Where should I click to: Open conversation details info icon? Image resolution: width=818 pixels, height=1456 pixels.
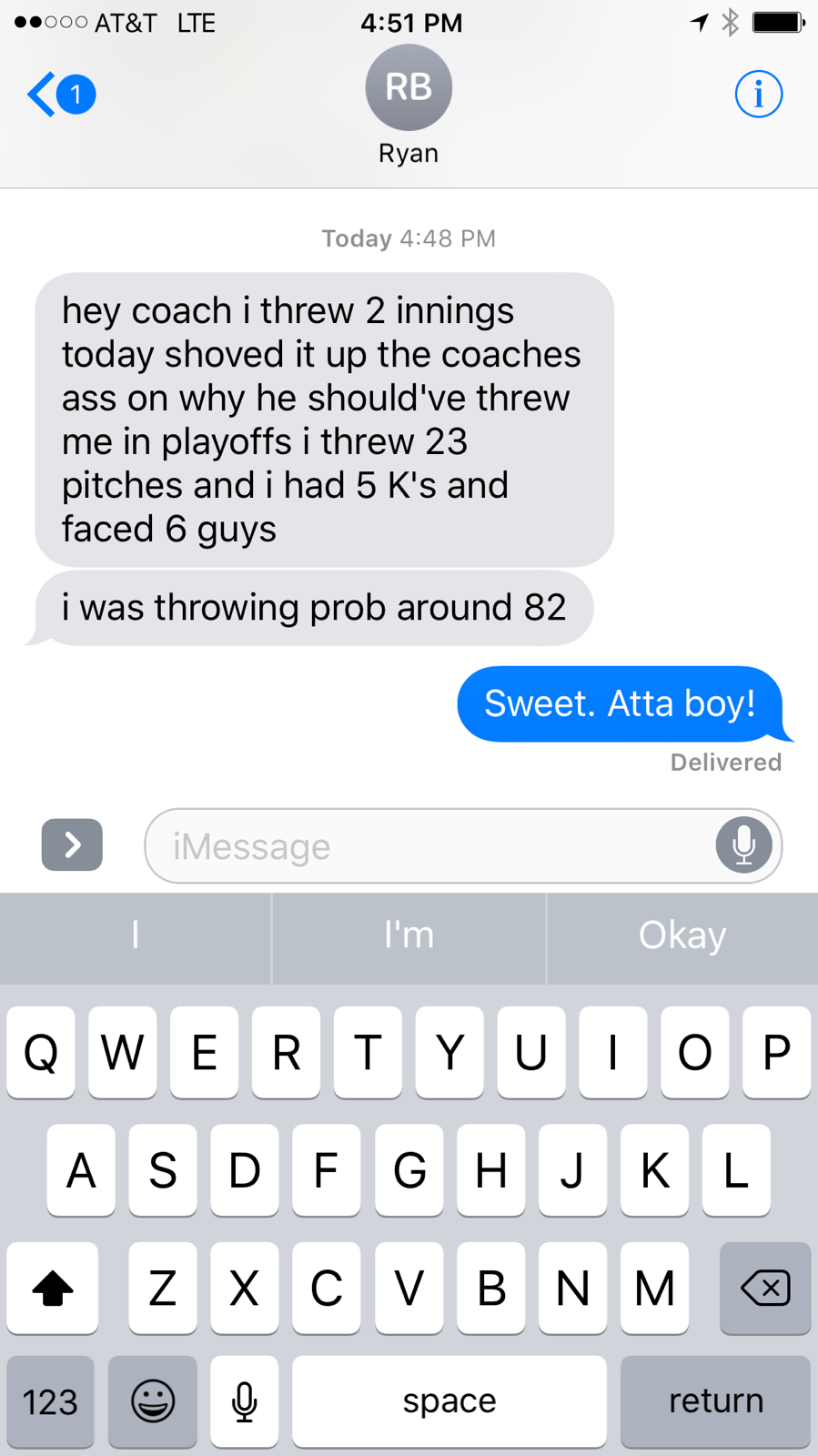(758, 94)
